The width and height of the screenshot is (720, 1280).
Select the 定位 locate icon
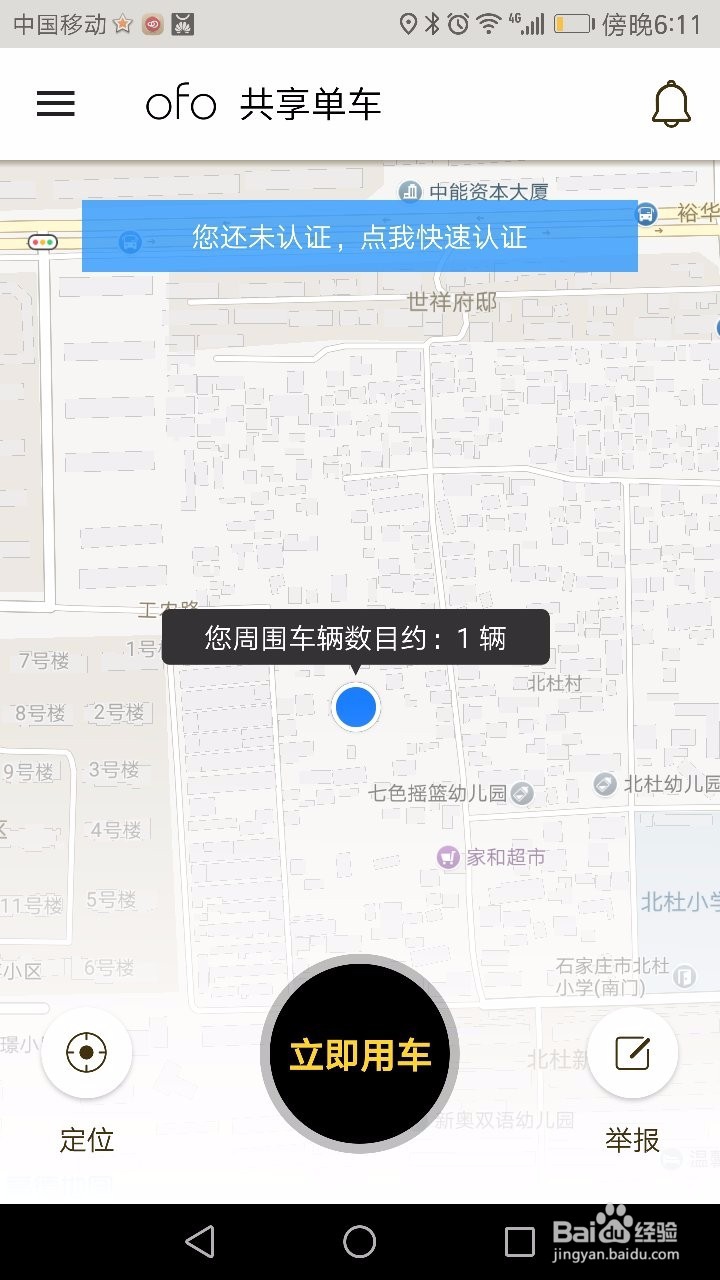(x=87, y=1052)
